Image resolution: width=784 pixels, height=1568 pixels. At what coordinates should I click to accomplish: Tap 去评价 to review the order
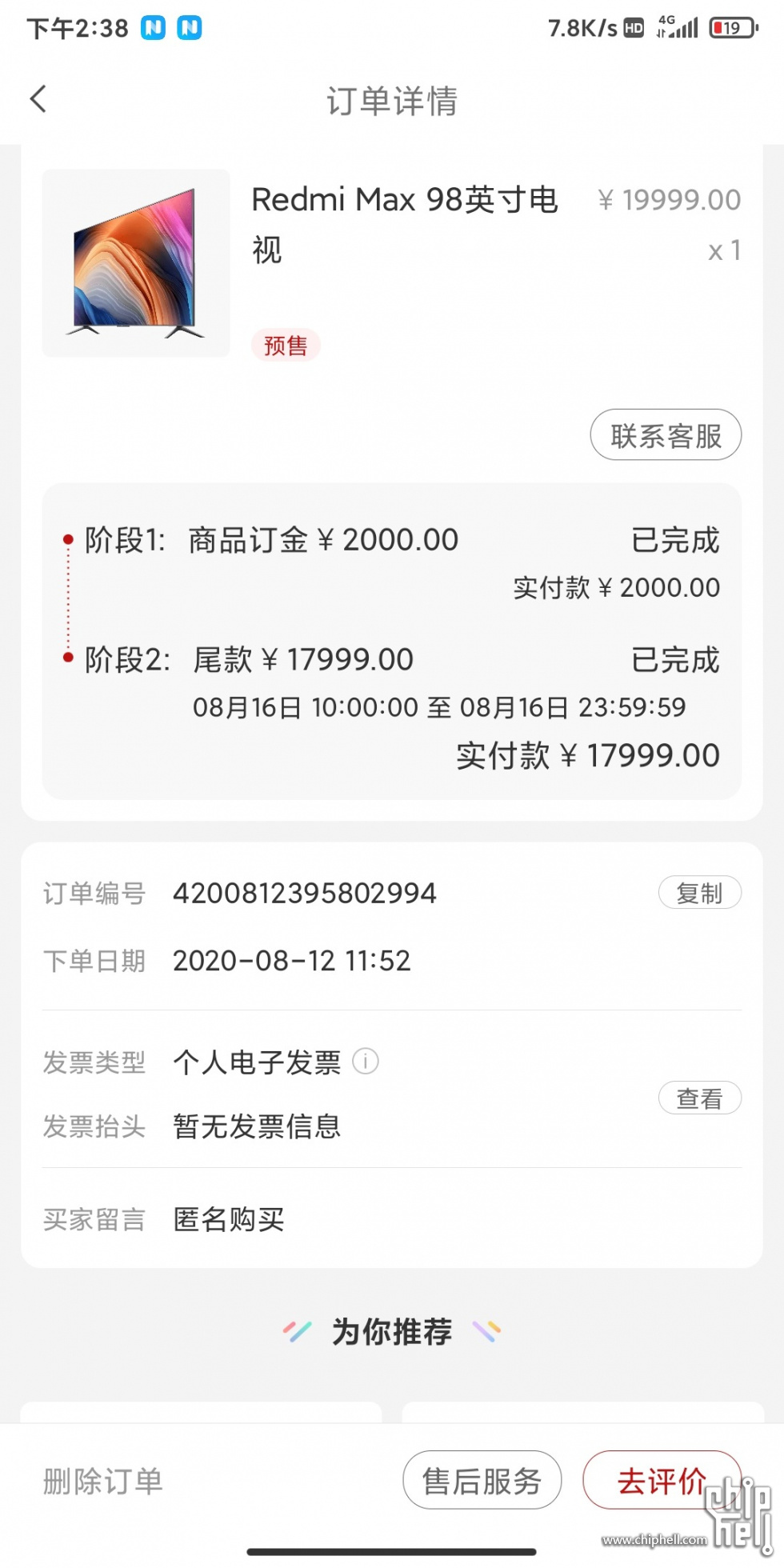tap(662, 1480)
